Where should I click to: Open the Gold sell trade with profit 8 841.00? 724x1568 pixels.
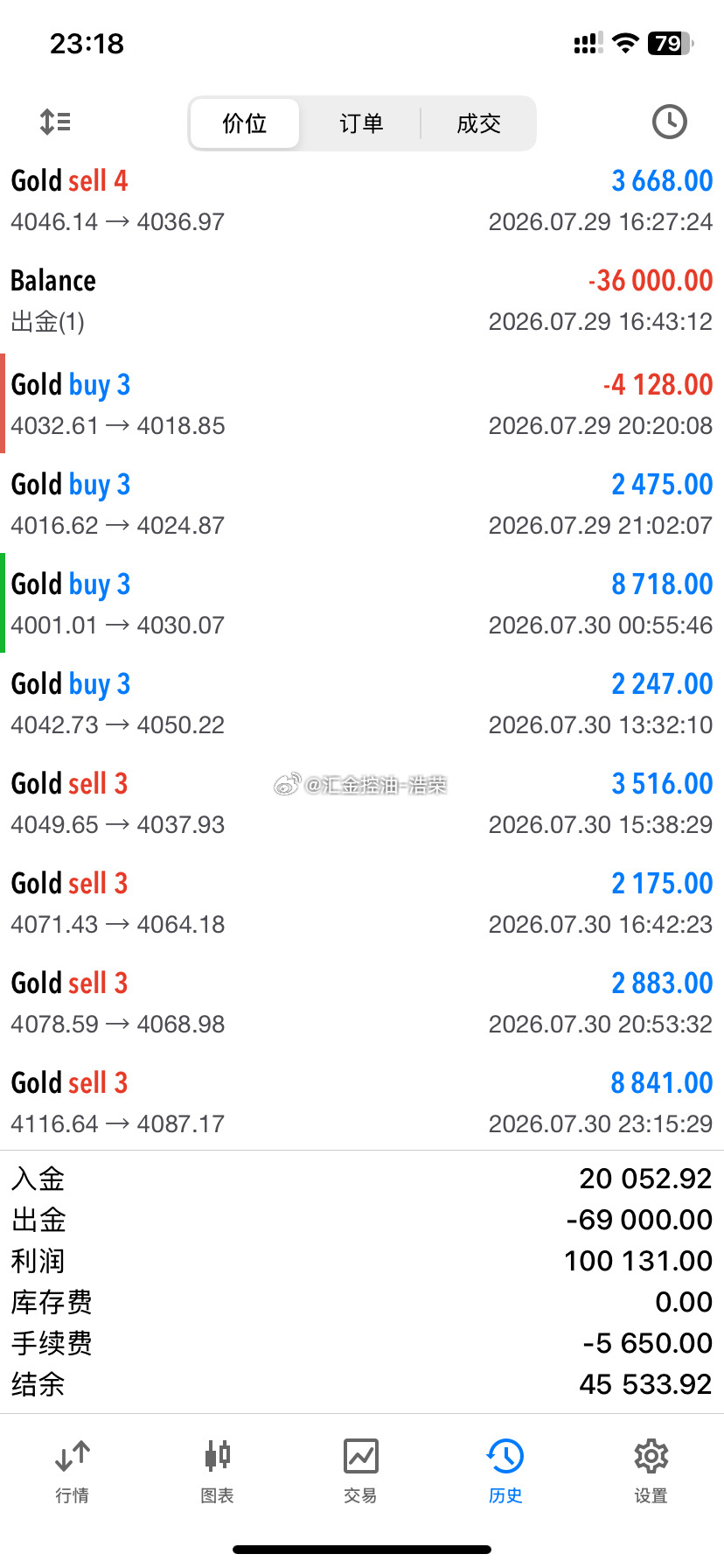[362, 1102]
